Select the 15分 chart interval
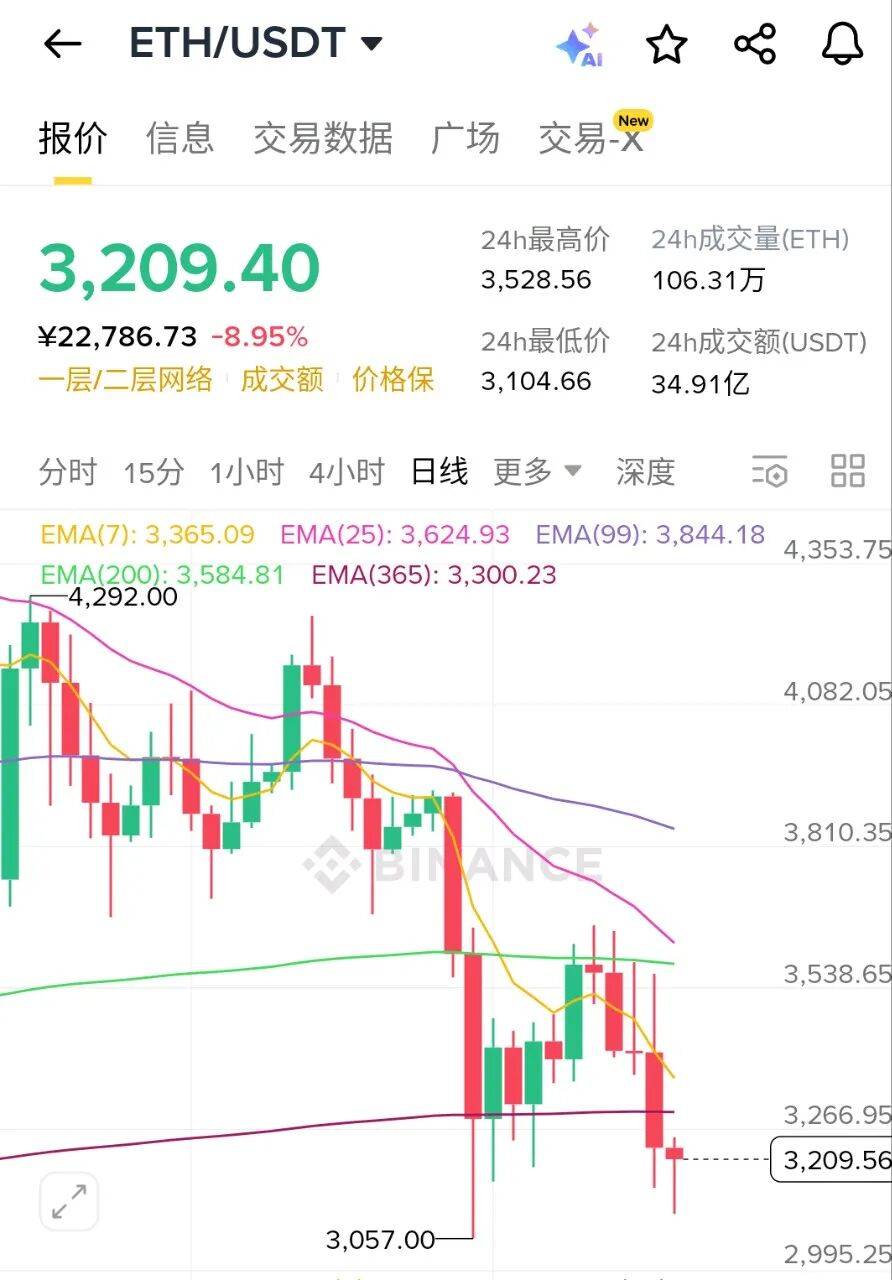The height and width of the screenshot is (1280, 892). 154,471
